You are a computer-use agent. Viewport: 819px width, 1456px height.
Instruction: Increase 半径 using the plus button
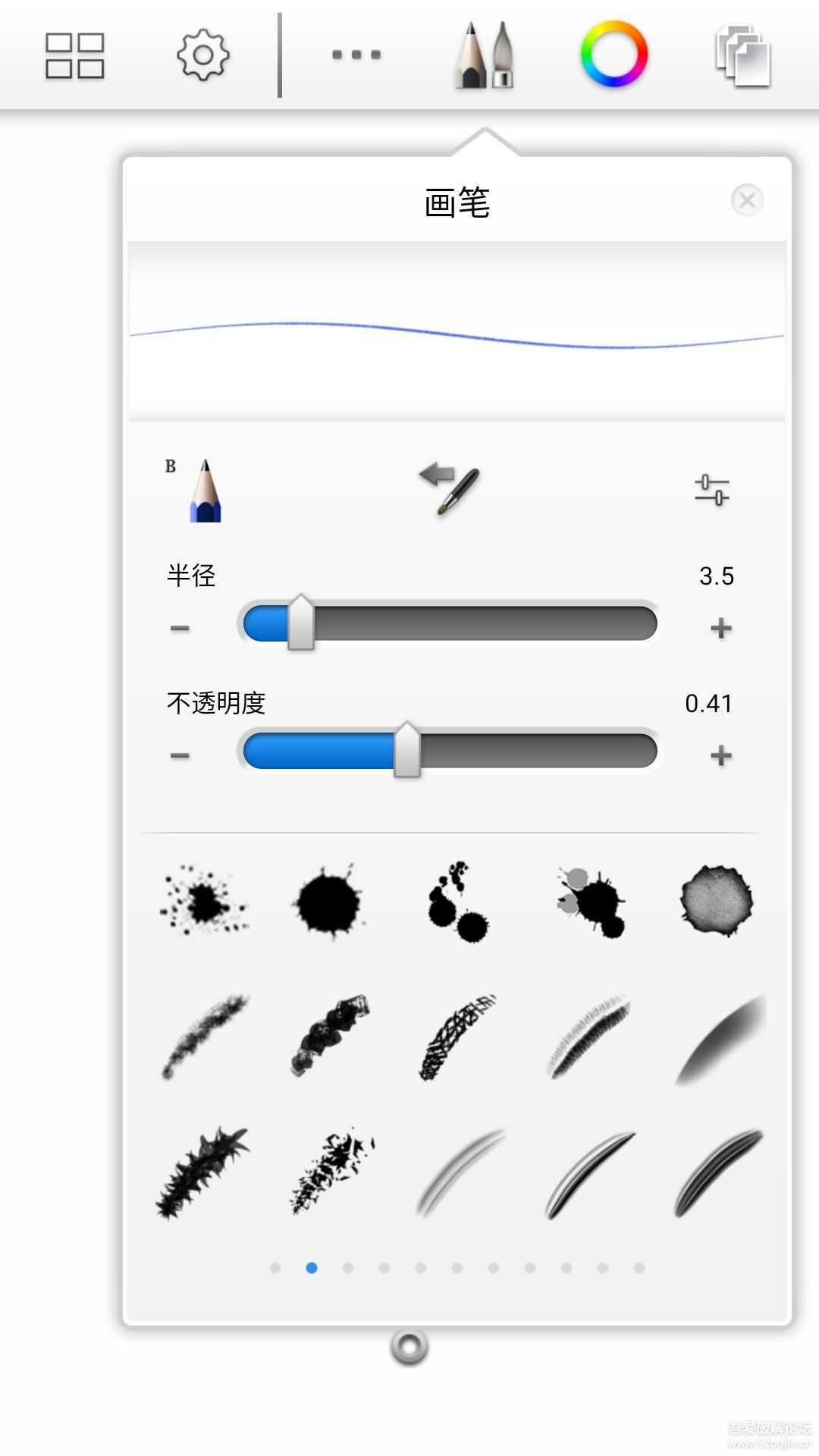coord(721,626)
